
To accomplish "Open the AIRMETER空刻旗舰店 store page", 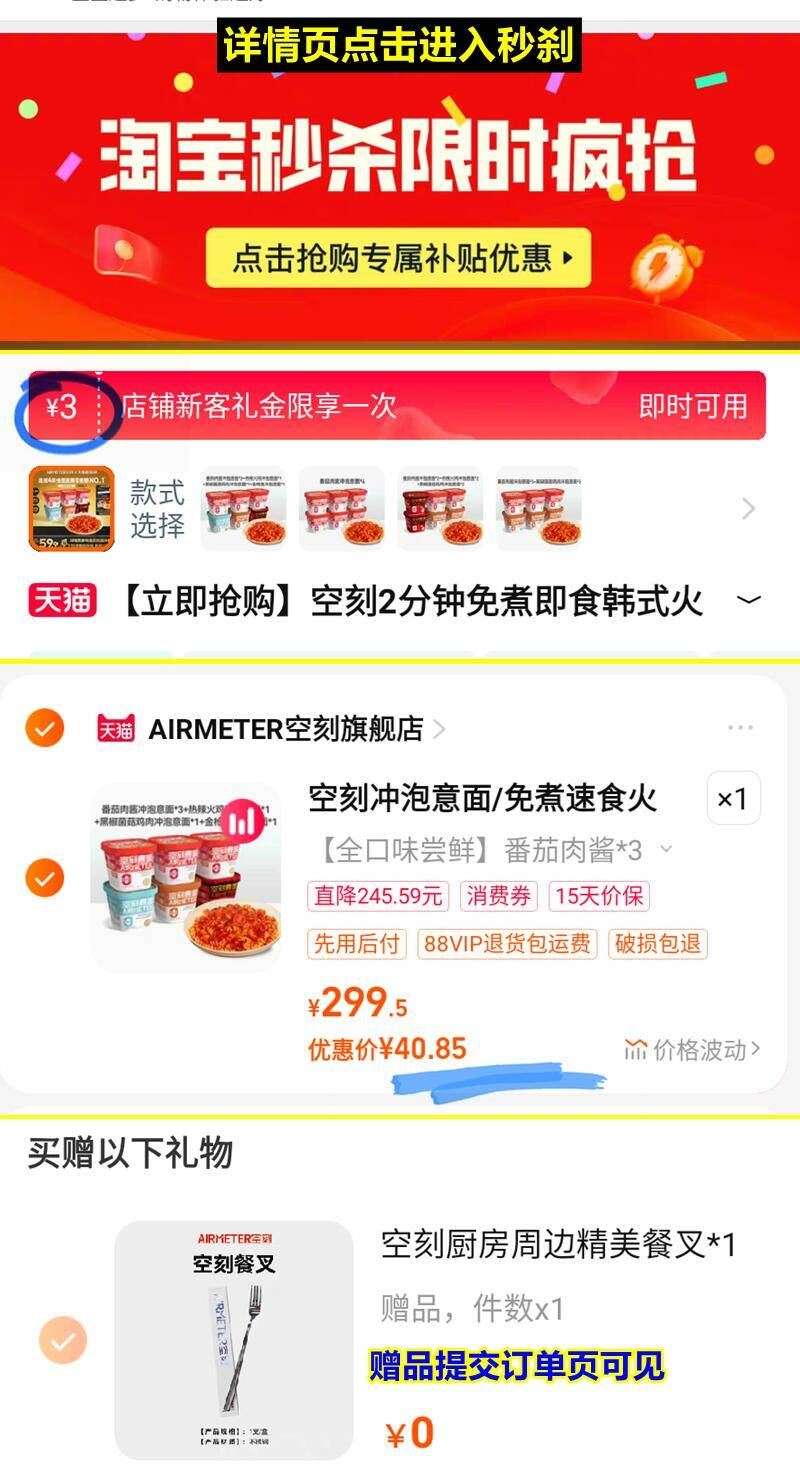I will pyautogui.click(x=290, y=731).
